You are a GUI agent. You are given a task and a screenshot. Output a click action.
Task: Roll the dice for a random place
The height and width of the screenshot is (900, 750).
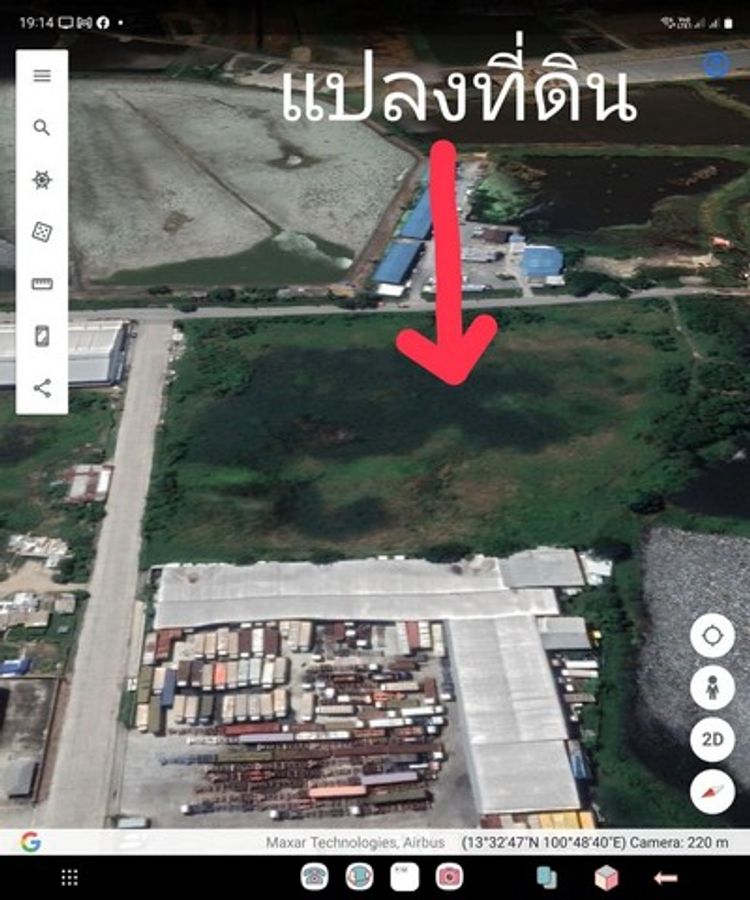click(x=42, y=232)
